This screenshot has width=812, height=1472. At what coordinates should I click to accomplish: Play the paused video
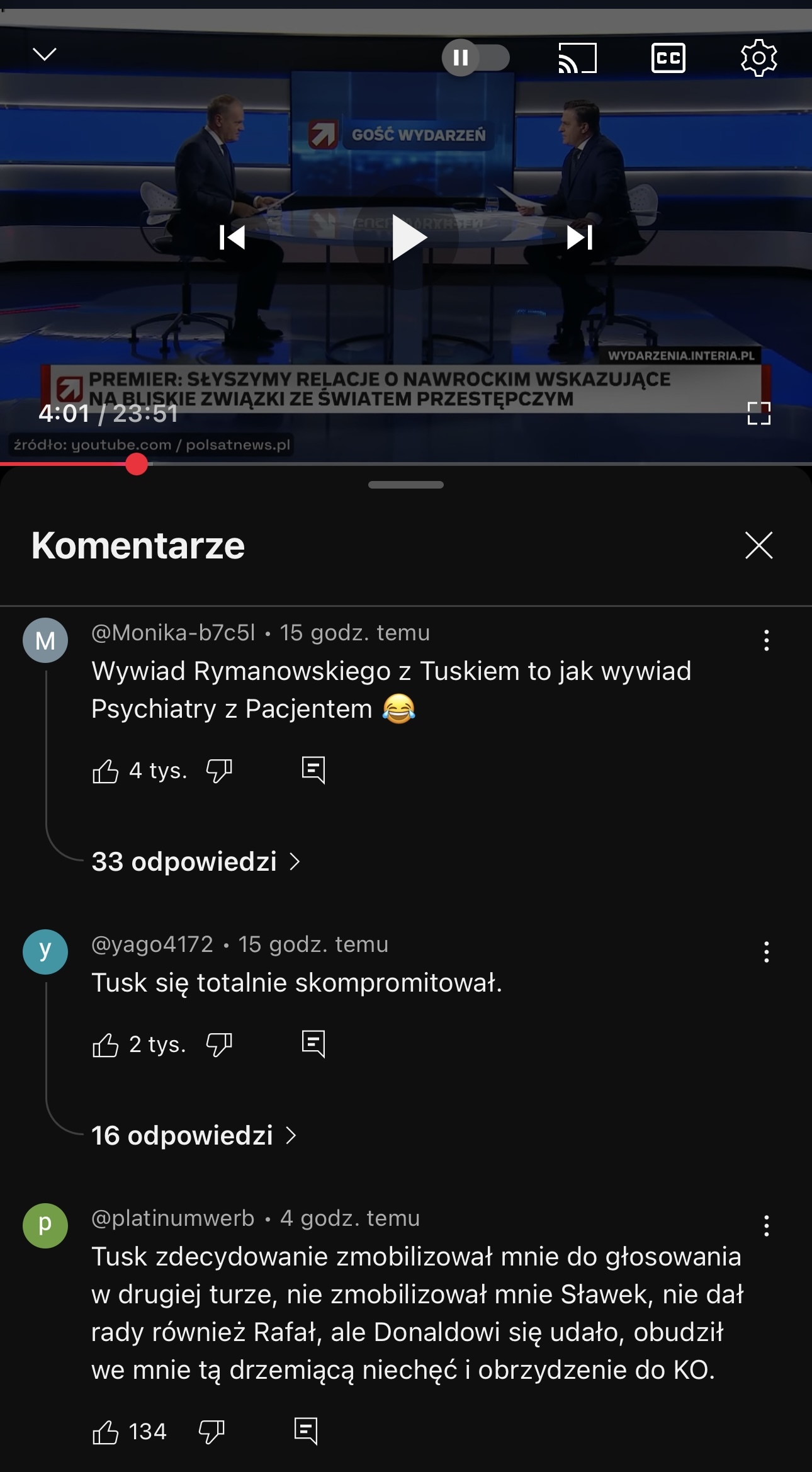(x=407, y=237)
